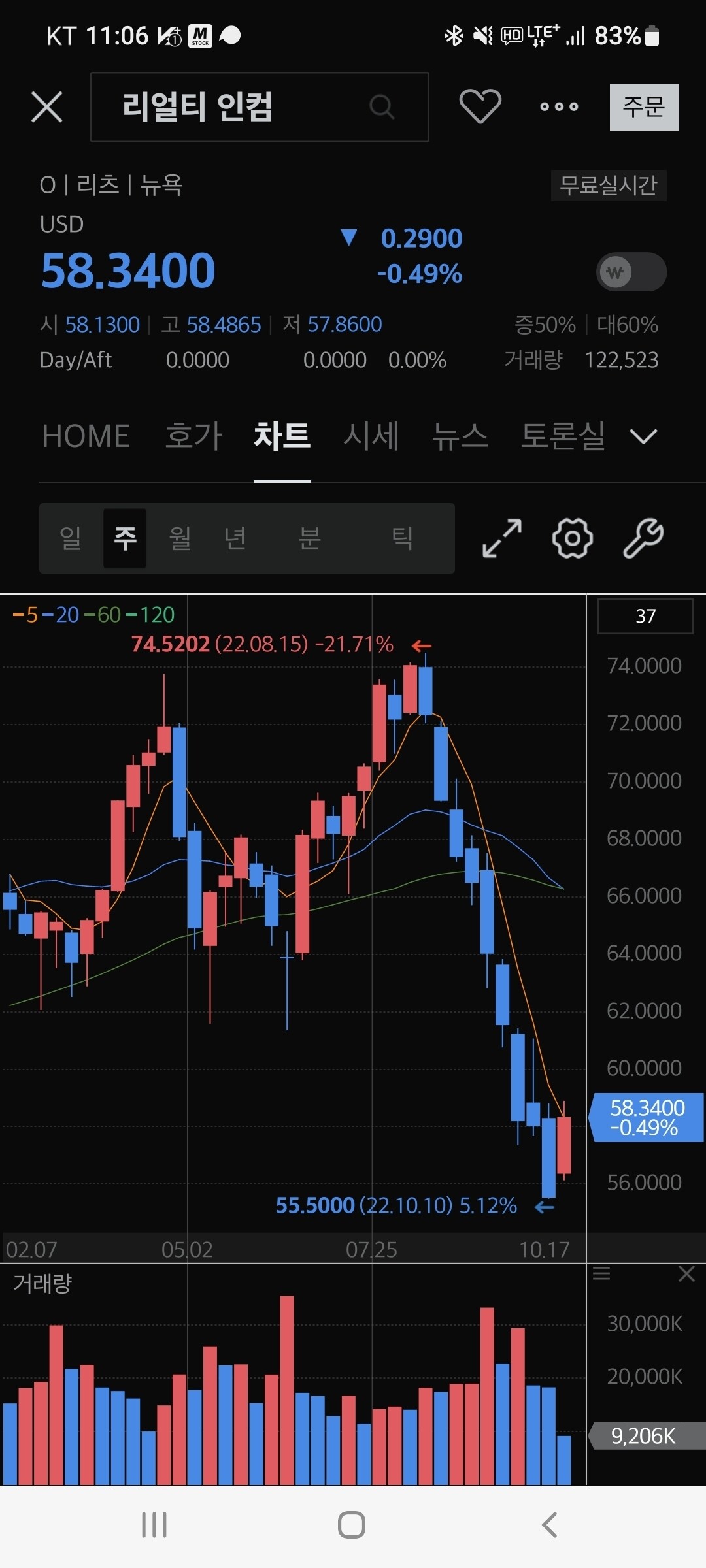Open the 호가 order book tab
The image size is (706, 1568).
click(x=193, y=436)
